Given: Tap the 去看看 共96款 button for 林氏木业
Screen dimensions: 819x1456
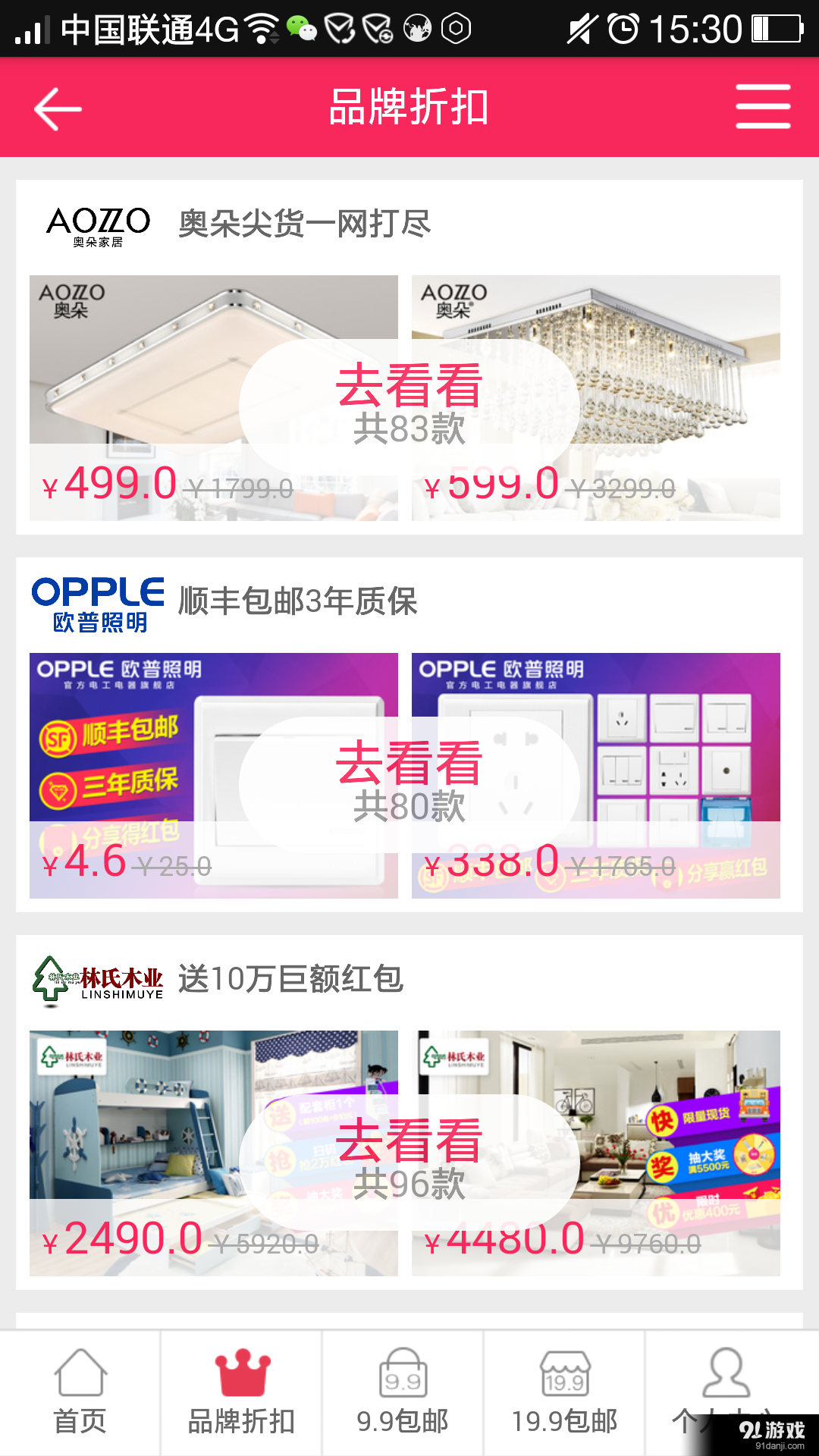Looking at the screenshot, I should (x=409, y=1160).
